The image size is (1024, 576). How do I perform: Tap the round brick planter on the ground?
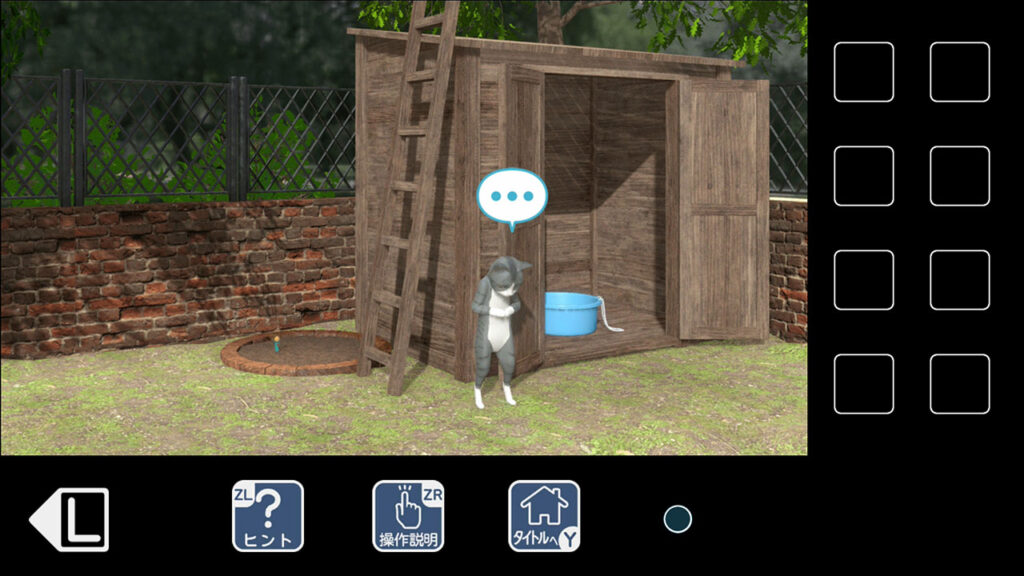point(290,354)
